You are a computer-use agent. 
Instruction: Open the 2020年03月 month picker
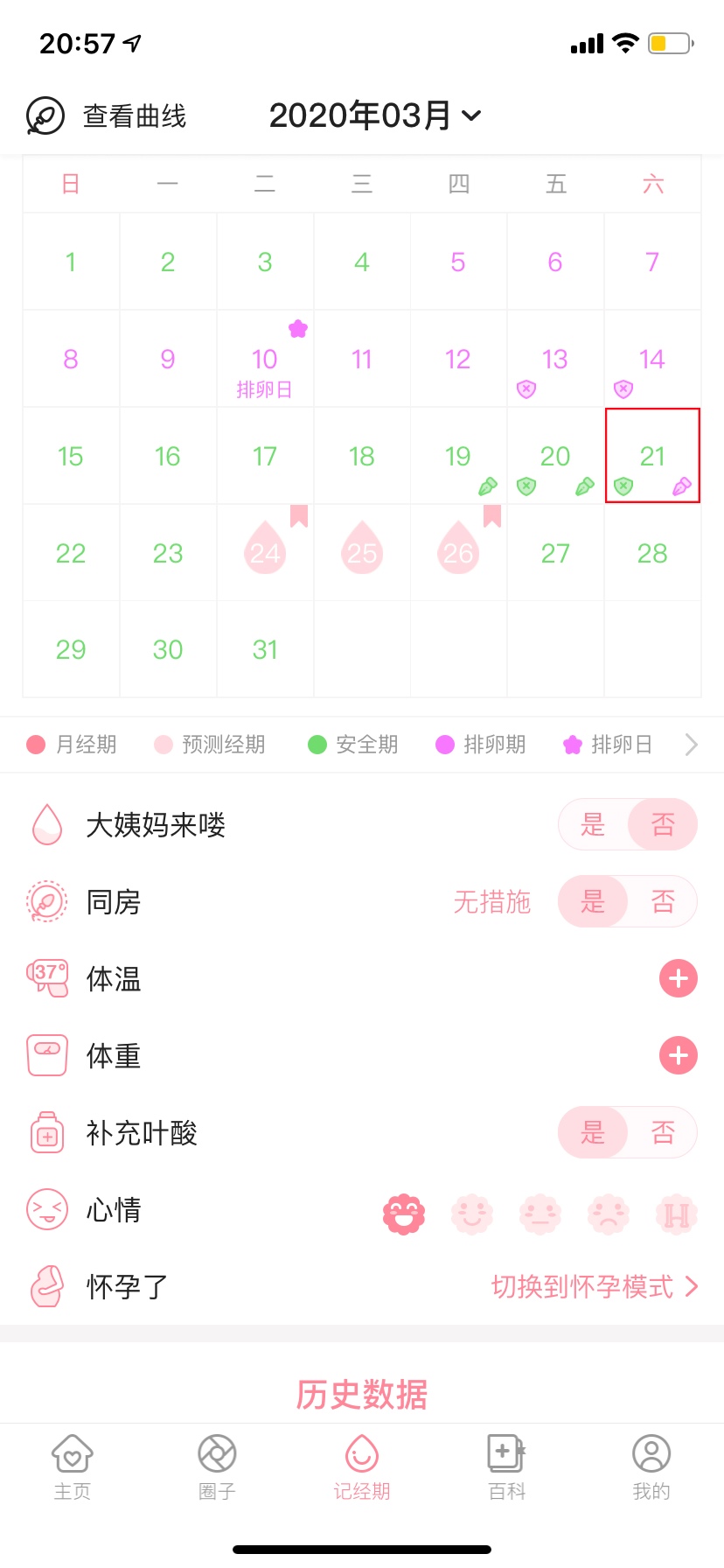tap(375, 115)
